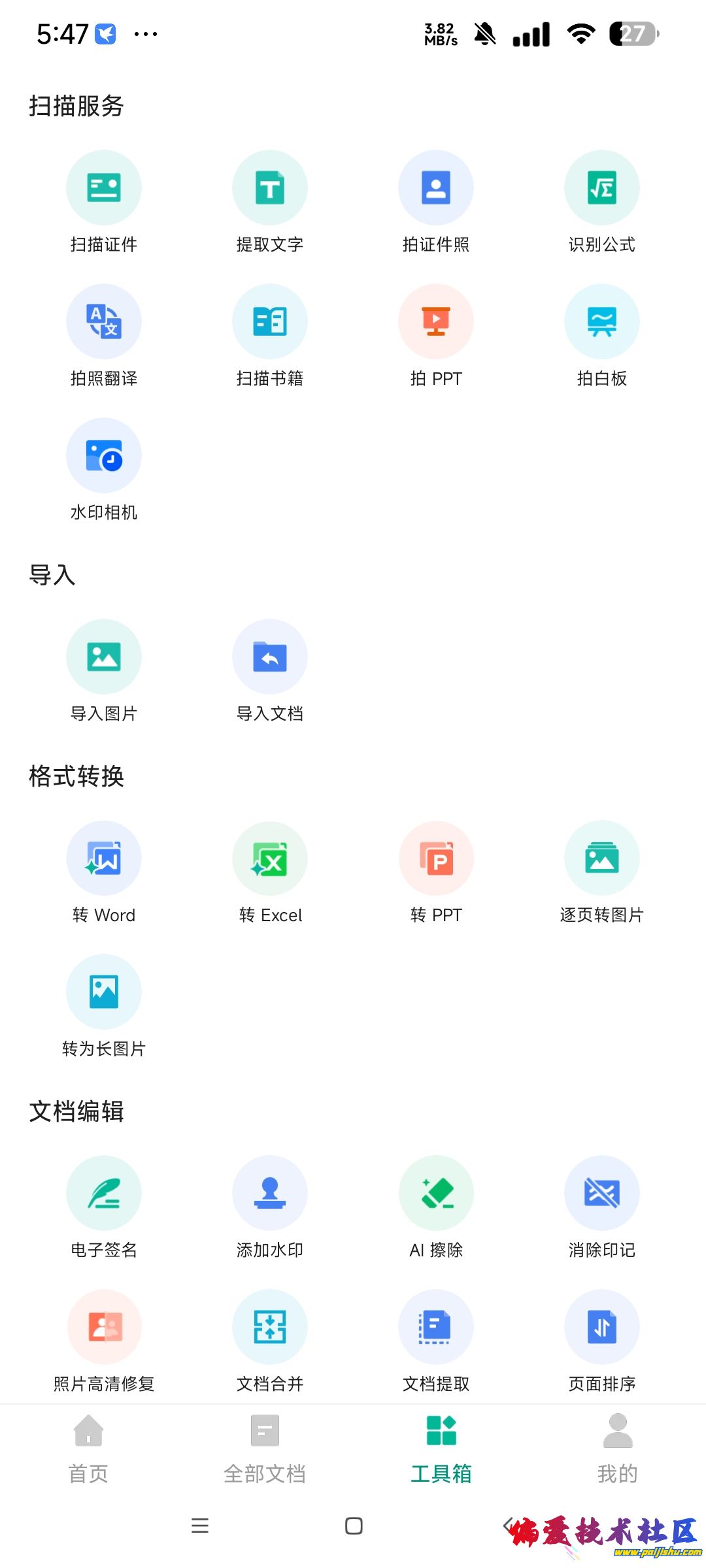Image resolution: width=706 pixels, height=1568 pixels.
Task: Choose 导入文档 to import a document
Action: point(270,657)
